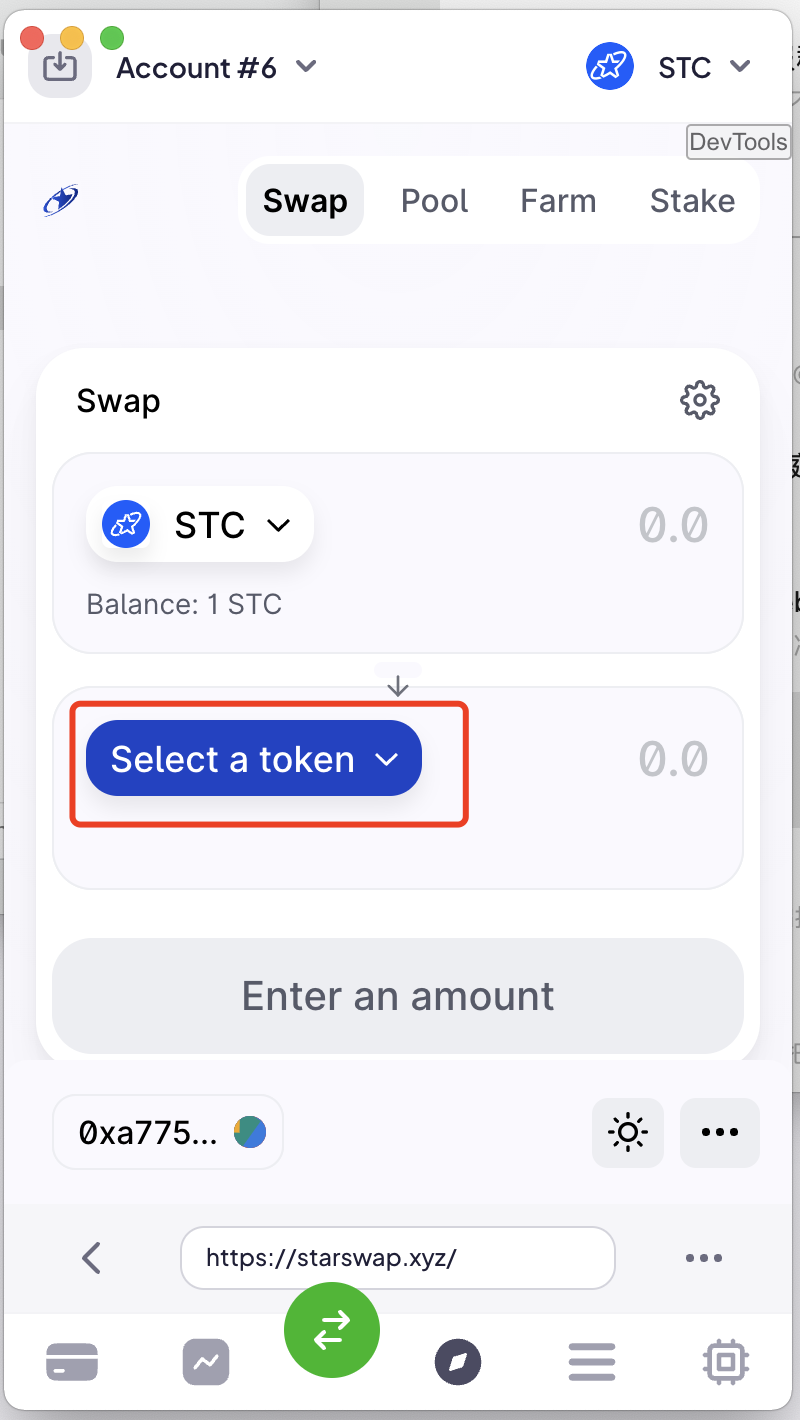Toggle the light/dark theme sun icon
Viewport: 800px width, 1420px height.
coord(628,1133)
